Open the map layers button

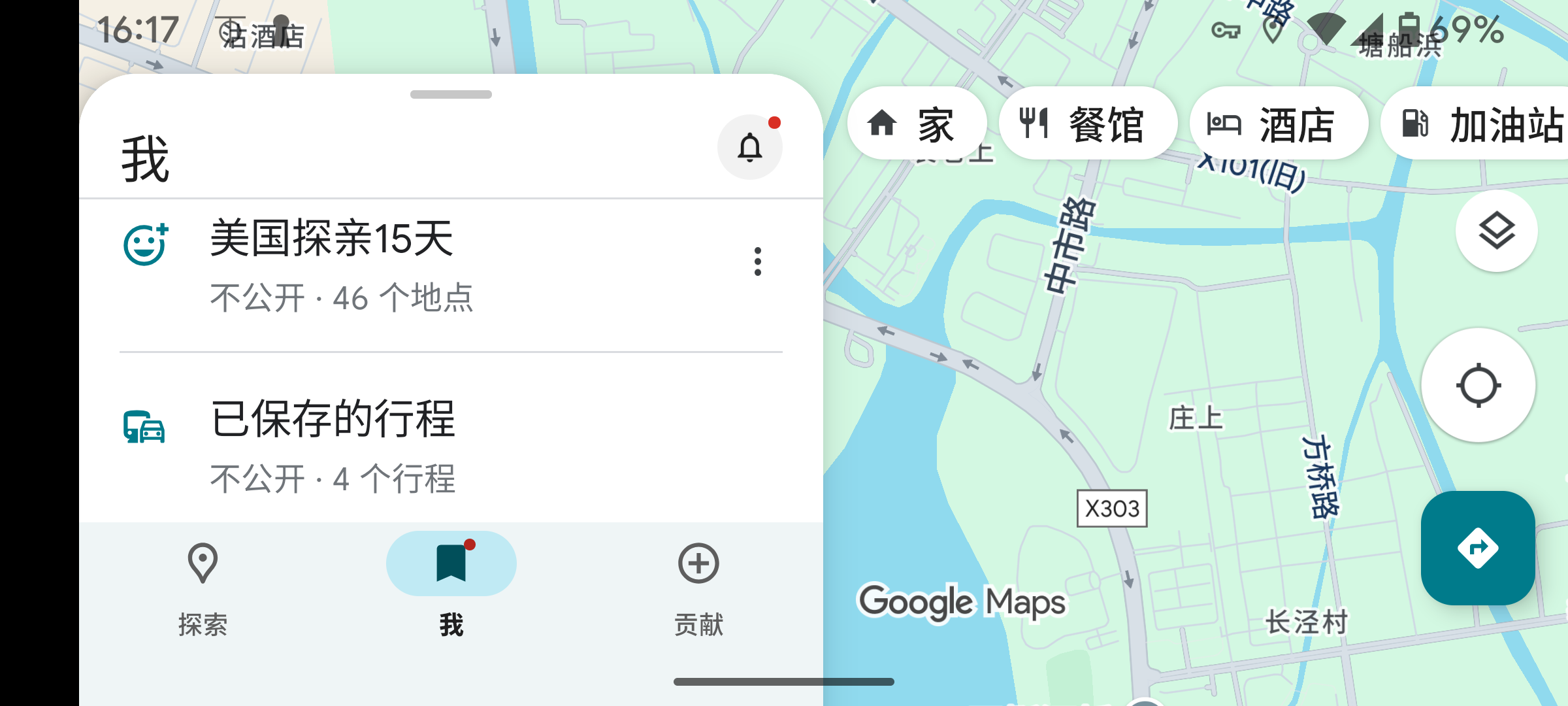click(1496, 231)
